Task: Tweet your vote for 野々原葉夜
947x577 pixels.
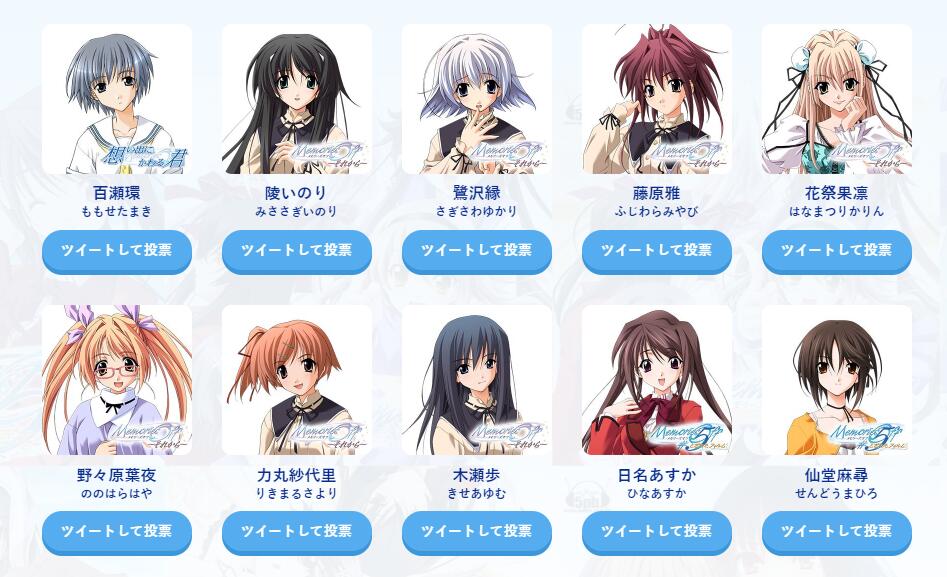Action: point(117,531)
